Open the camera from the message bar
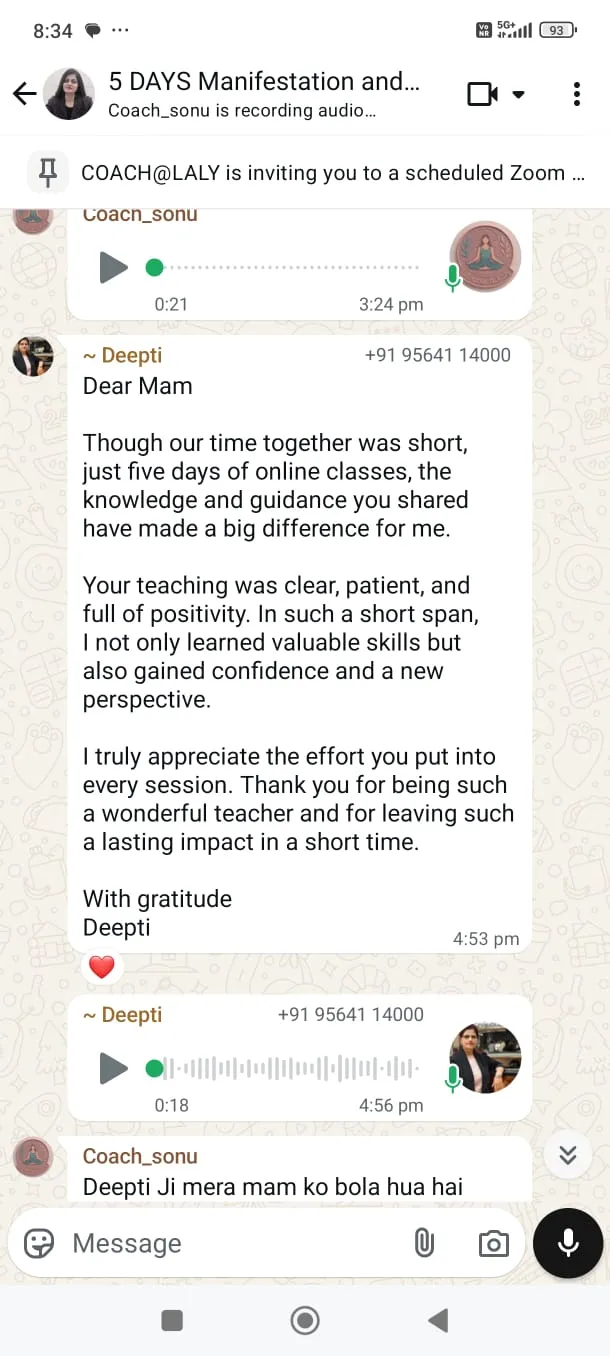The height and width of the screenshot is (1356, 610). pos(492,1244)
